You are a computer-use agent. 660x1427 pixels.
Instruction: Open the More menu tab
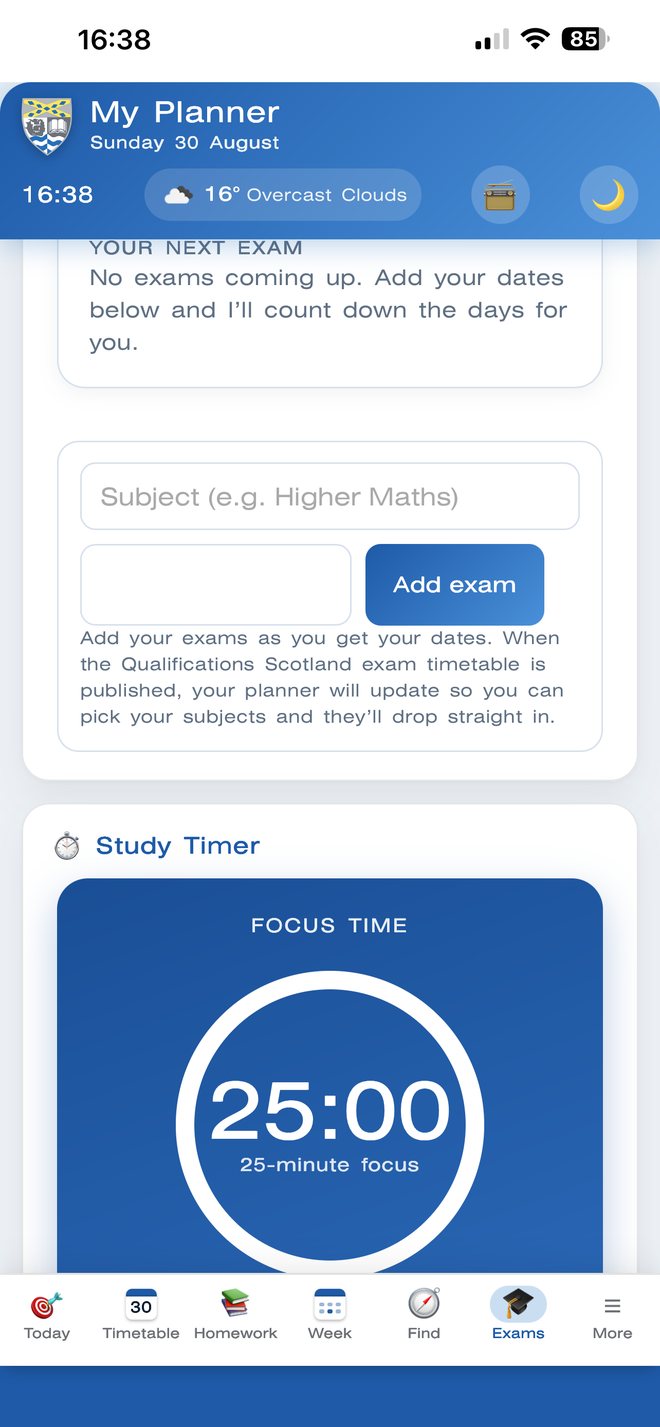coord(612,1315)
